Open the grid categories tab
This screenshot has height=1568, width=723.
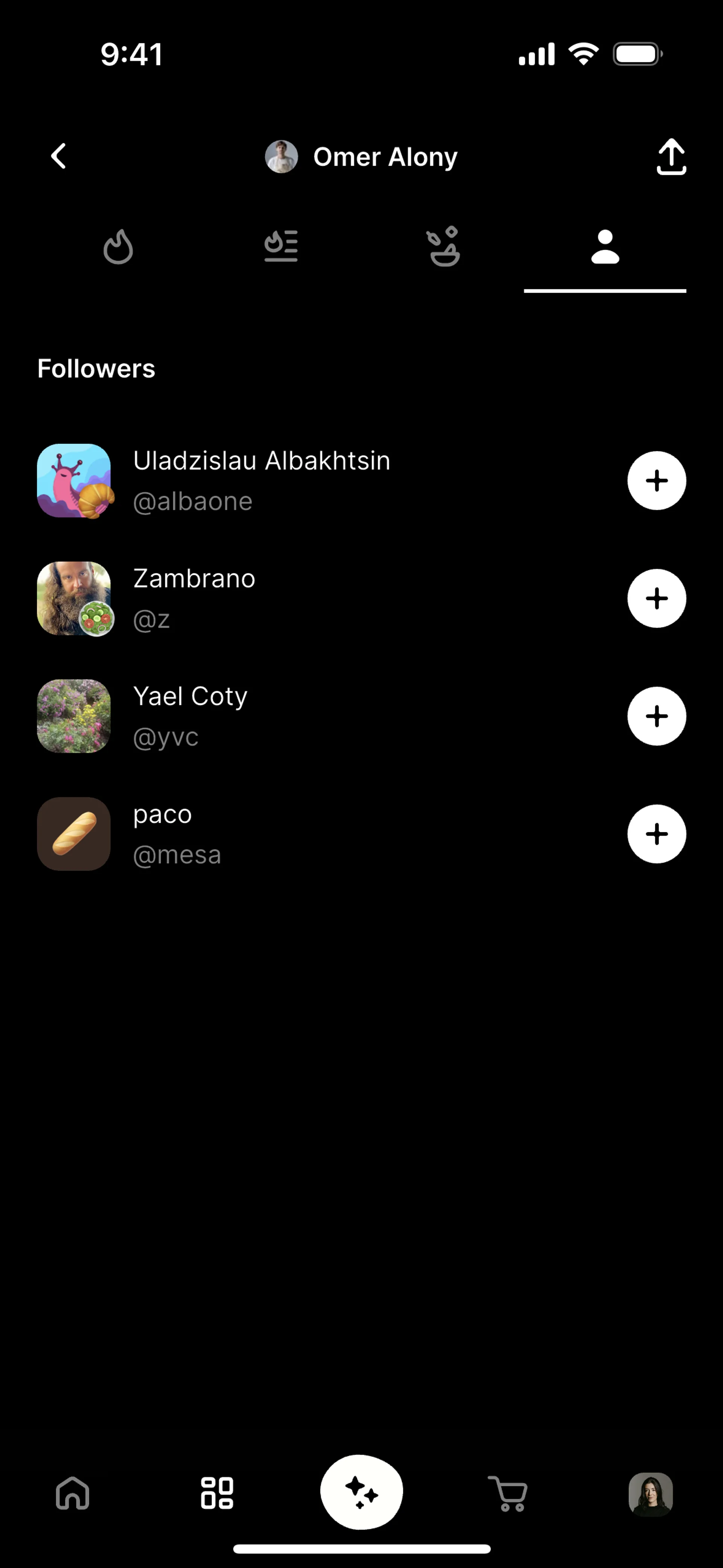click(217, 1493)
